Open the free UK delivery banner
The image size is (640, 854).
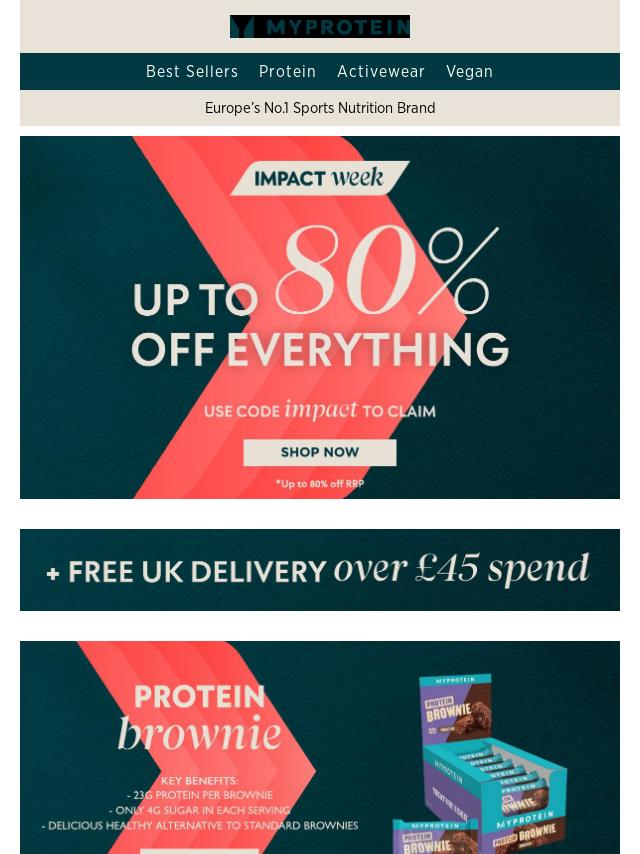coord(320,570)
